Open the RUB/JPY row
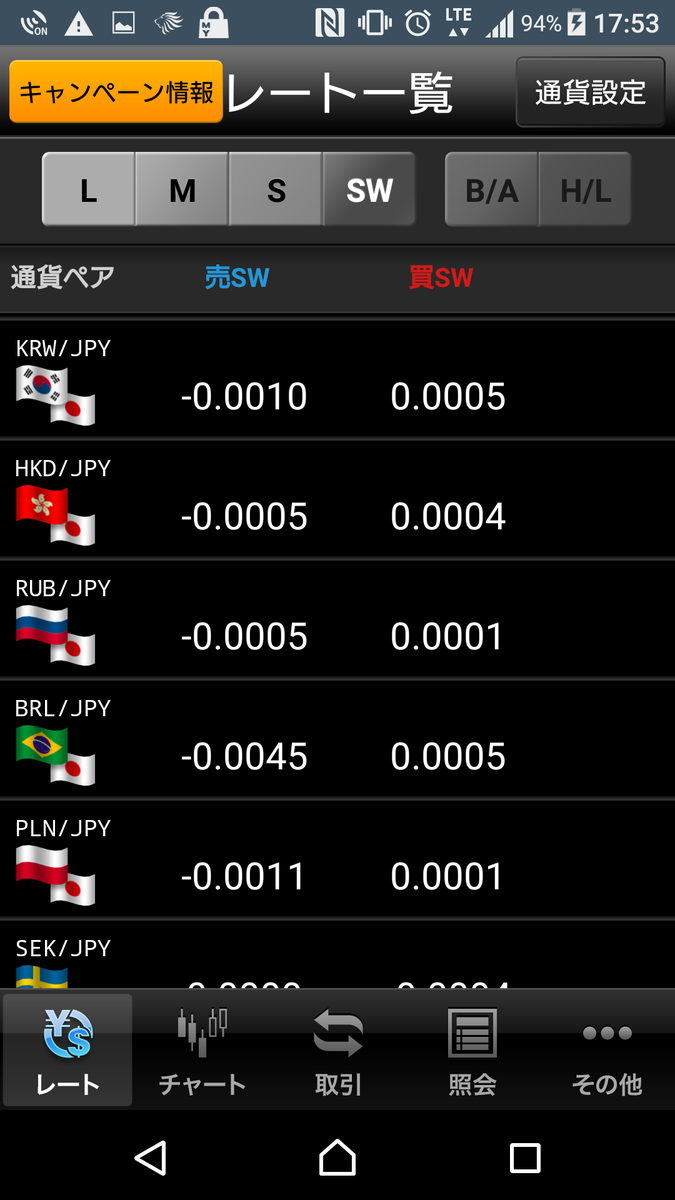This screenshot has height=1200, width=675. click(x=337, y=619)
